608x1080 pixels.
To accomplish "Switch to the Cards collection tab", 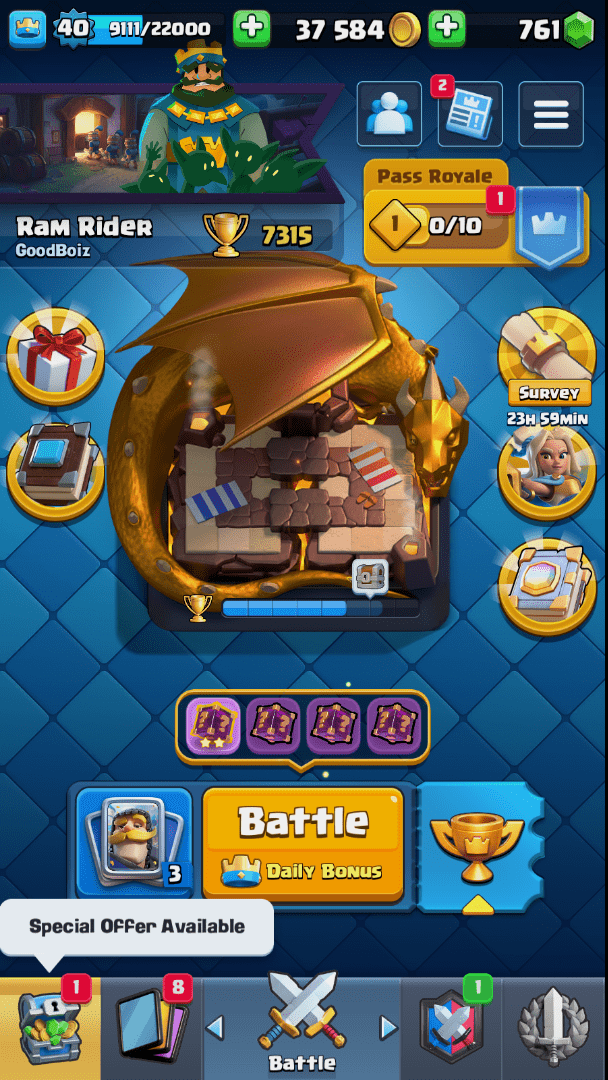I will [151, 1028].
